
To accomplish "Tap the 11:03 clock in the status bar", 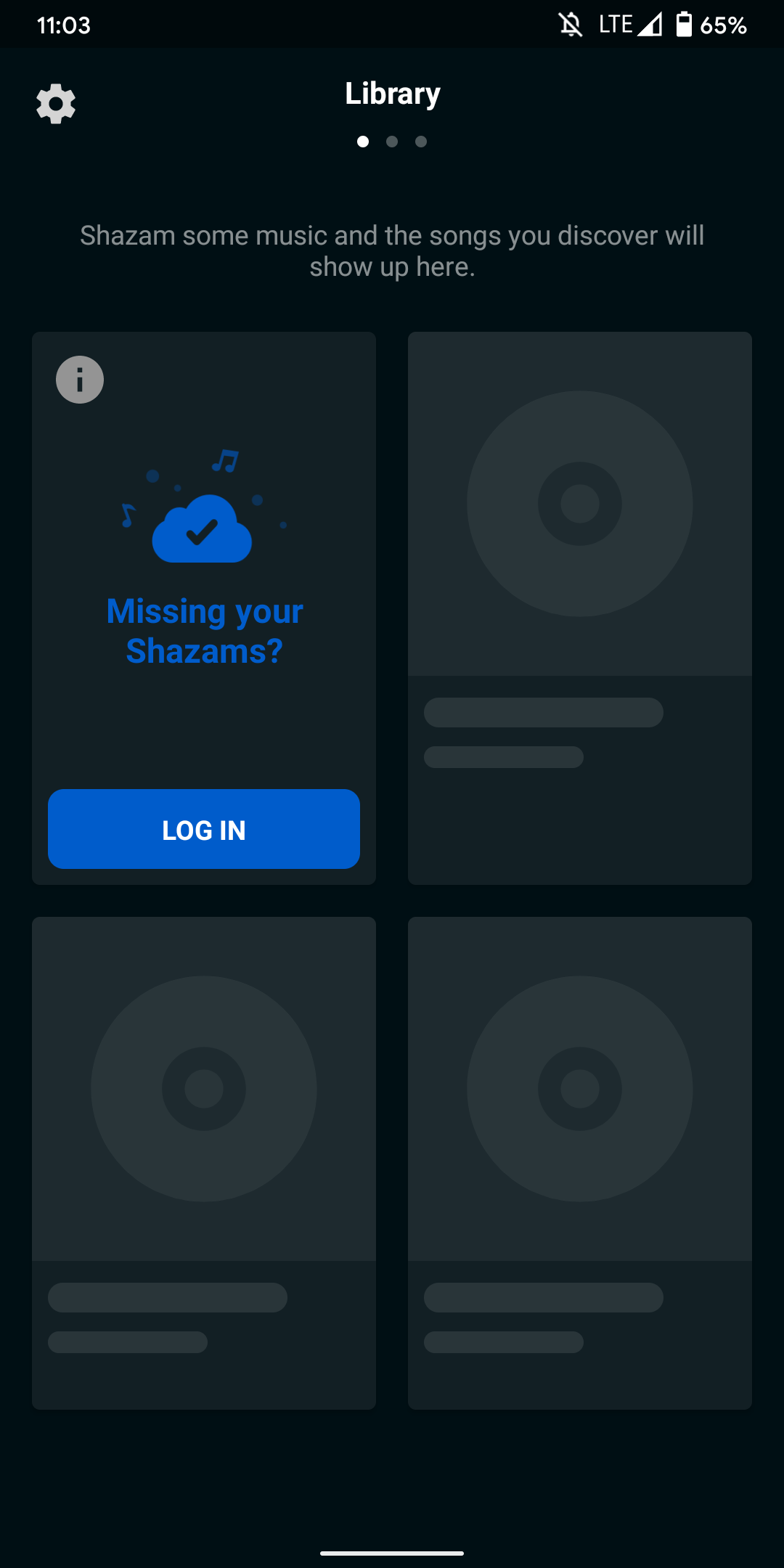I will pyautogui.click(x=64, y=25).
